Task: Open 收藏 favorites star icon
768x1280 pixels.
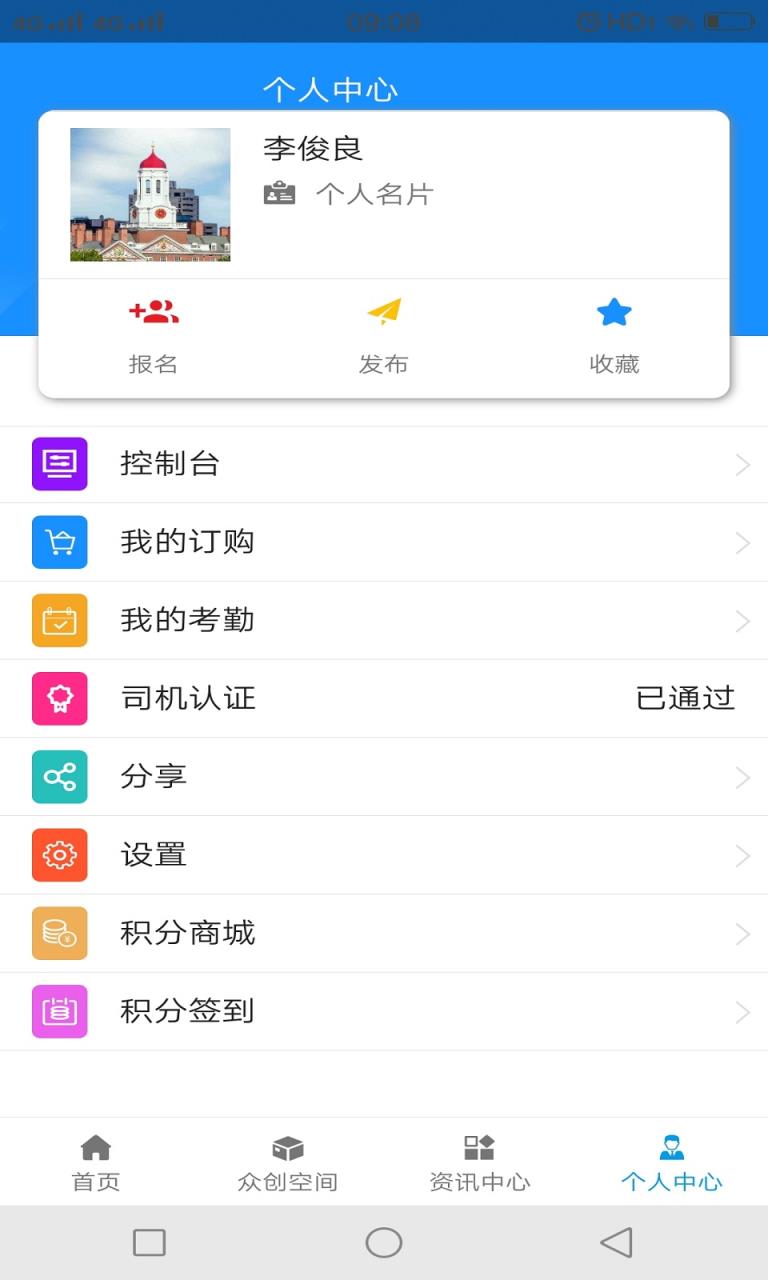Action: pos(614,313)
